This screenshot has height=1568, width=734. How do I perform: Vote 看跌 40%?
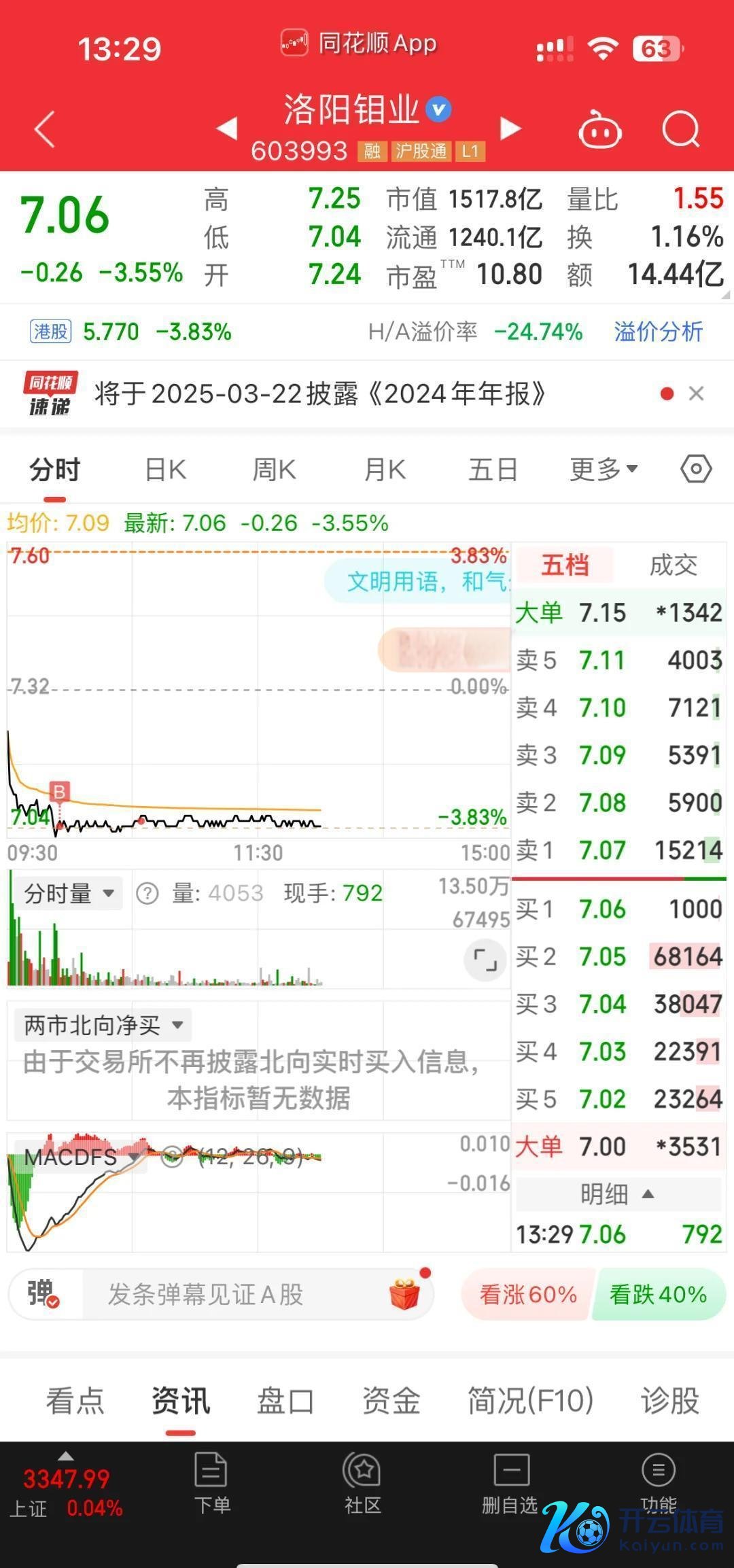(x=658, y=1294)
